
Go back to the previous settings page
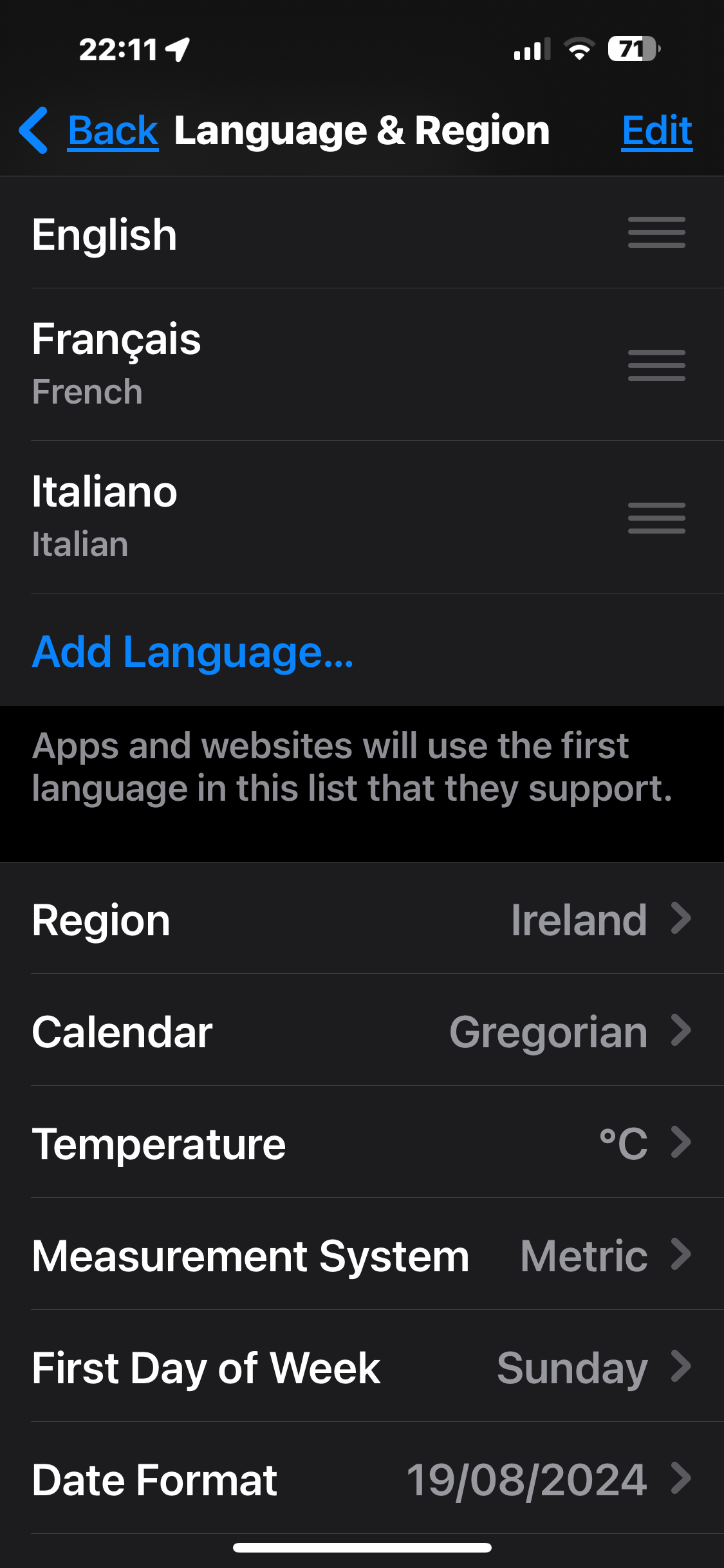90,131
